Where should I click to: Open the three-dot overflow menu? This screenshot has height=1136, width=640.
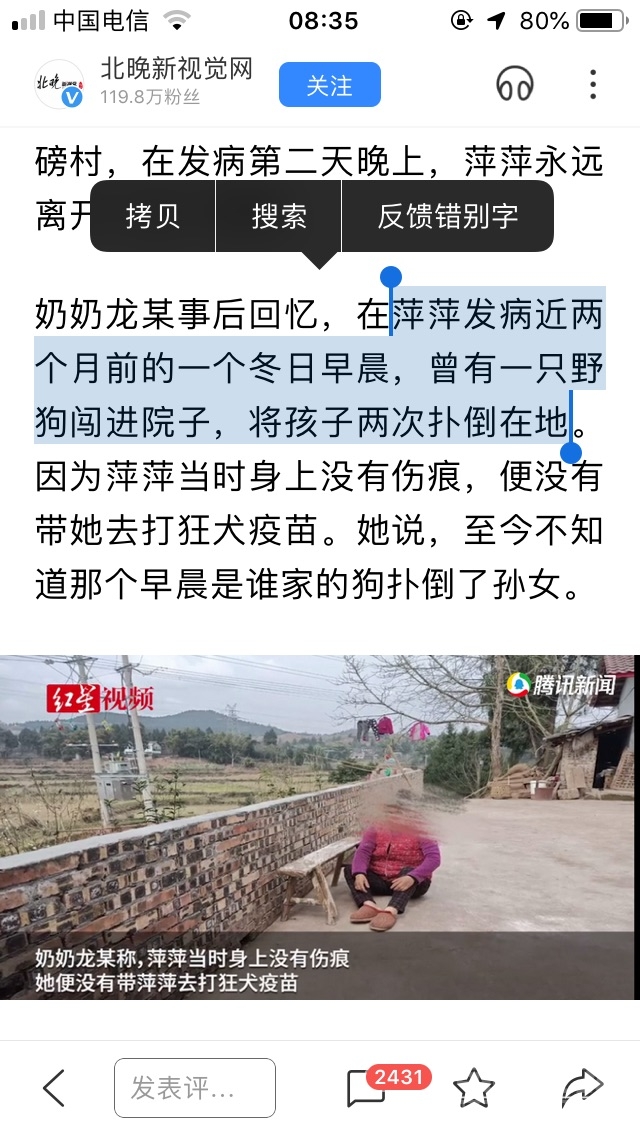click(593, 85)
